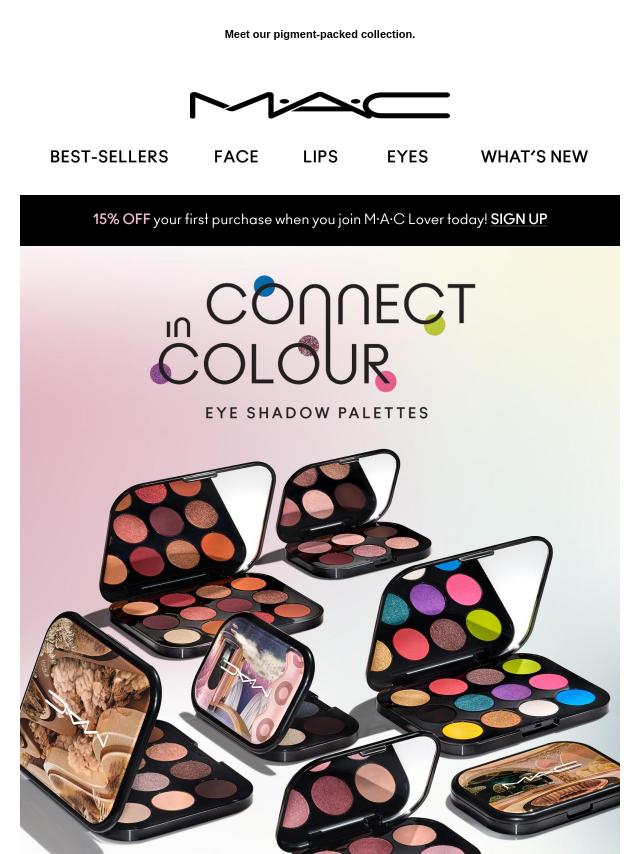This screenshot has width=640, height=854.
Task: Browse the EYES category
Action: [x=407, y=157]
